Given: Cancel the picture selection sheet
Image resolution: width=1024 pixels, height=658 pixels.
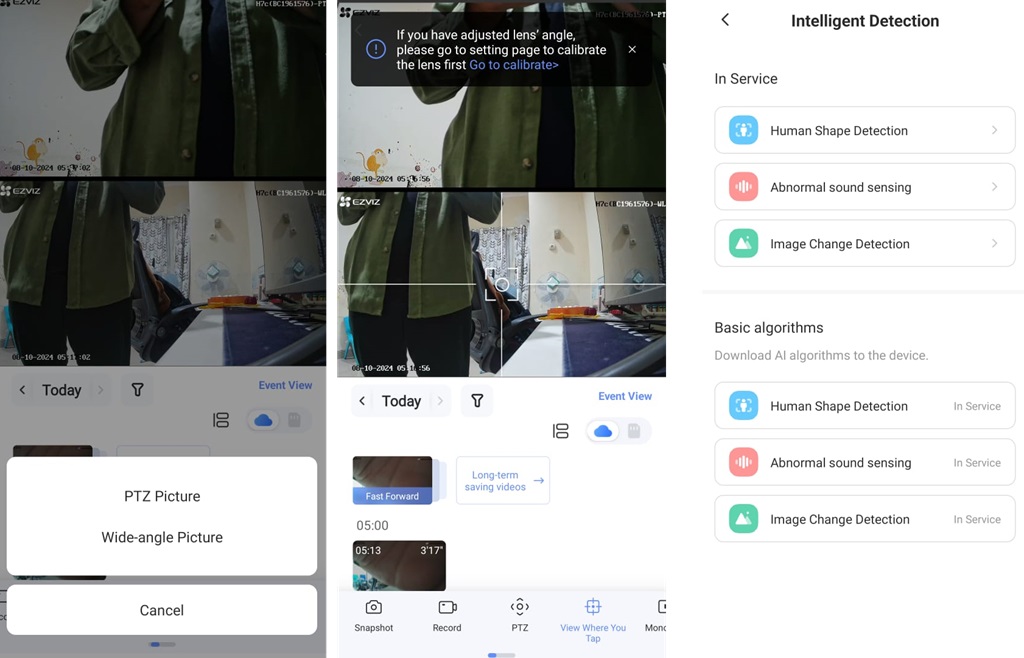Looking at the screenshot, I should click(162, 610).
